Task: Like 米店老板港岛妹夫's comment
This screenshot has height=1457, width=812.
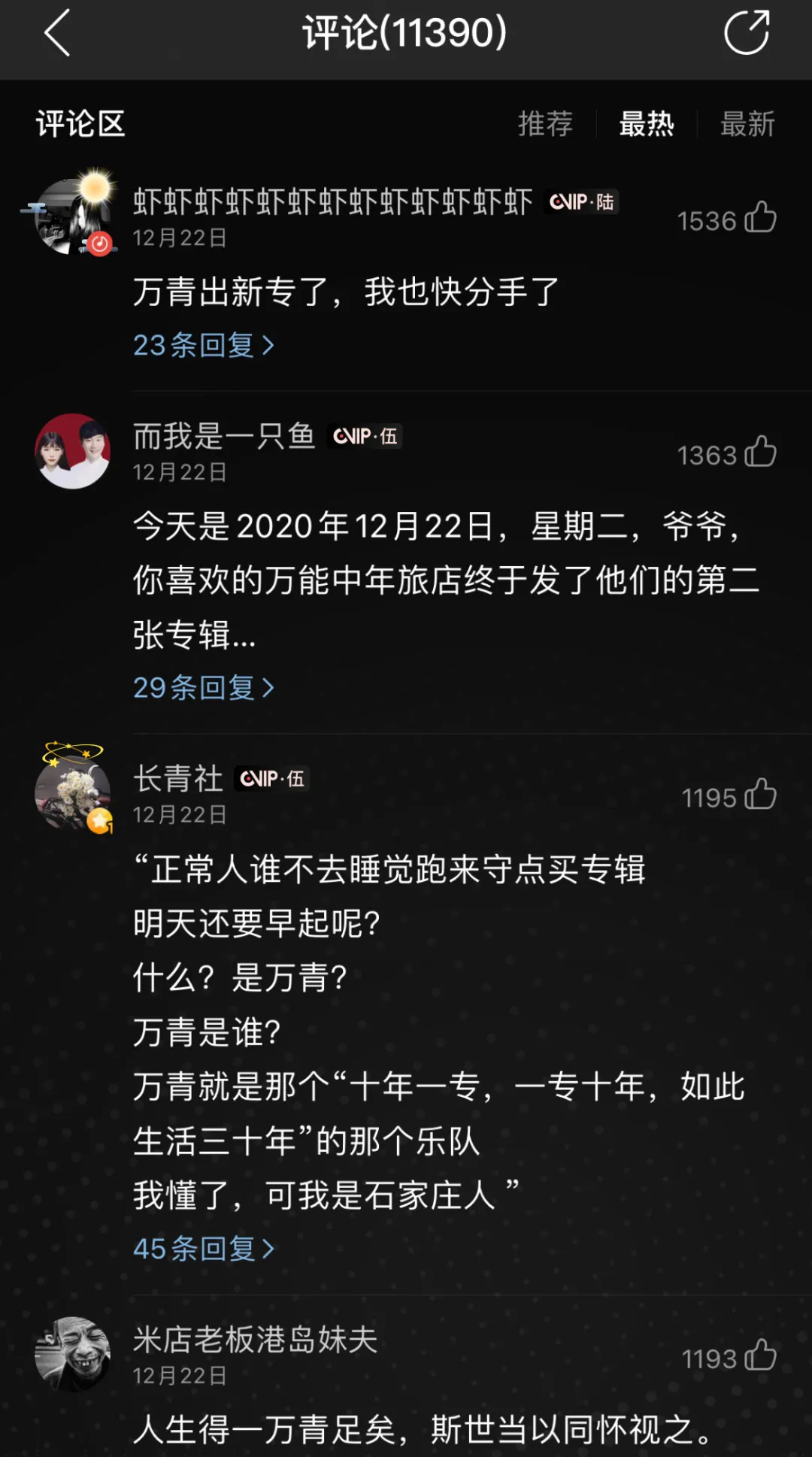Action: (x=760, y=1356)
